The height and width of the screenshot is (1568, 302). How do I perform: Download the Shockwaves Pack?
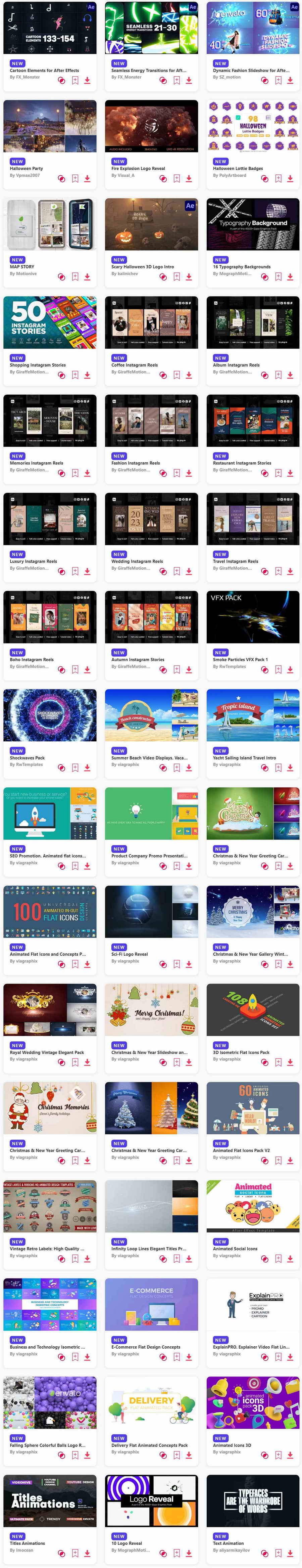click(88, 768)
